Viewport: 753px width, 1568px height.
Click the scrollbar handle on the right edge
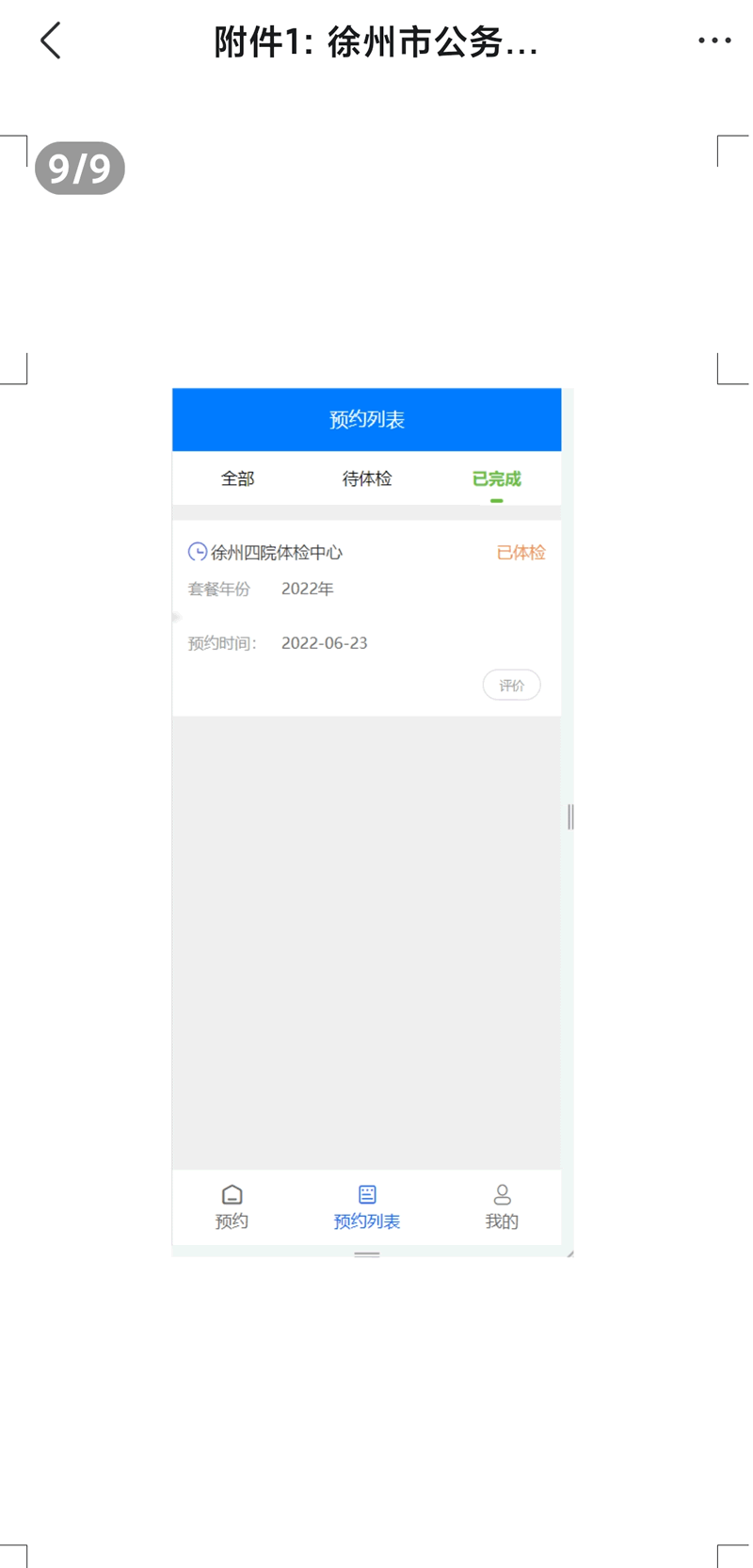pos(570,817)
